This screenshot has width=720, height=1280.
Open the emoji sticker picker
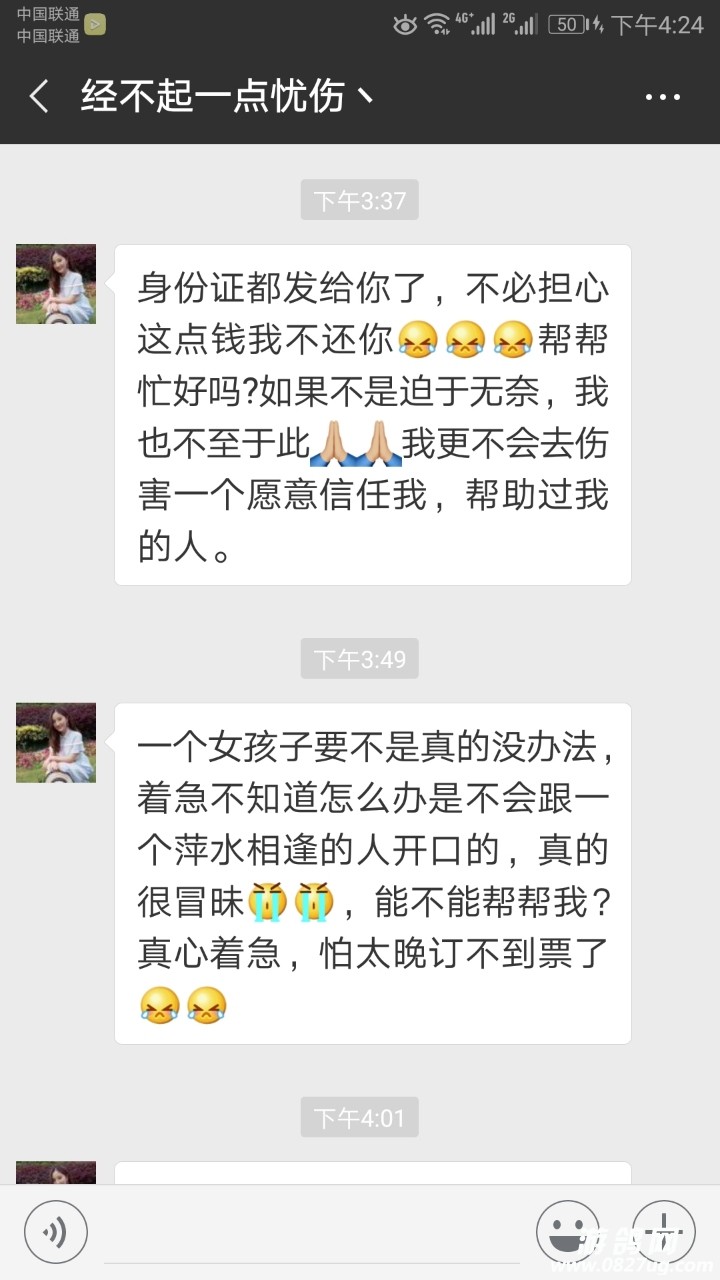tap(568, 1232)
